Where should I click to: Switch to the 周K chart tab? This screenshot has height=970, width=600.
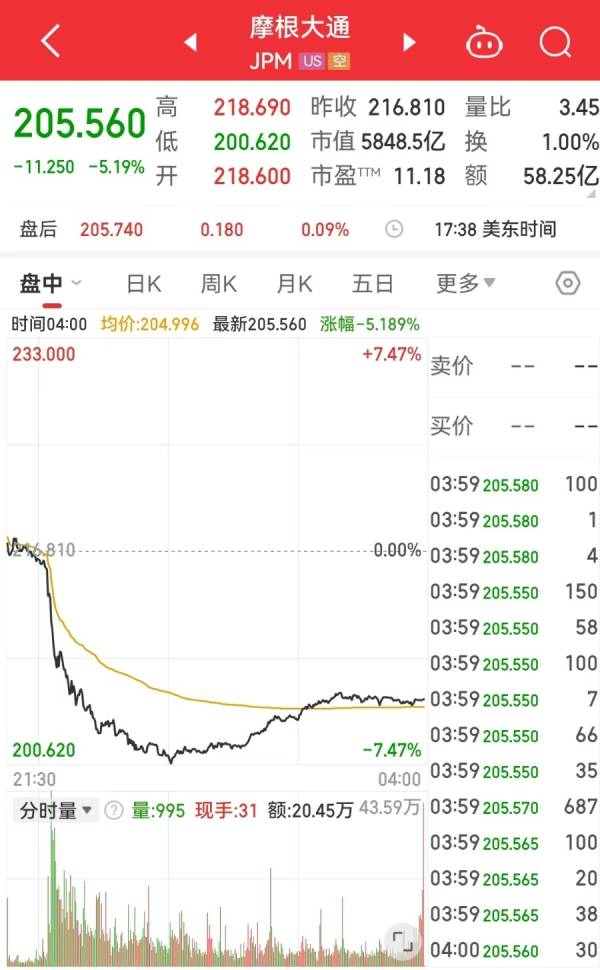pyautogui.click(x=218, y=284)
